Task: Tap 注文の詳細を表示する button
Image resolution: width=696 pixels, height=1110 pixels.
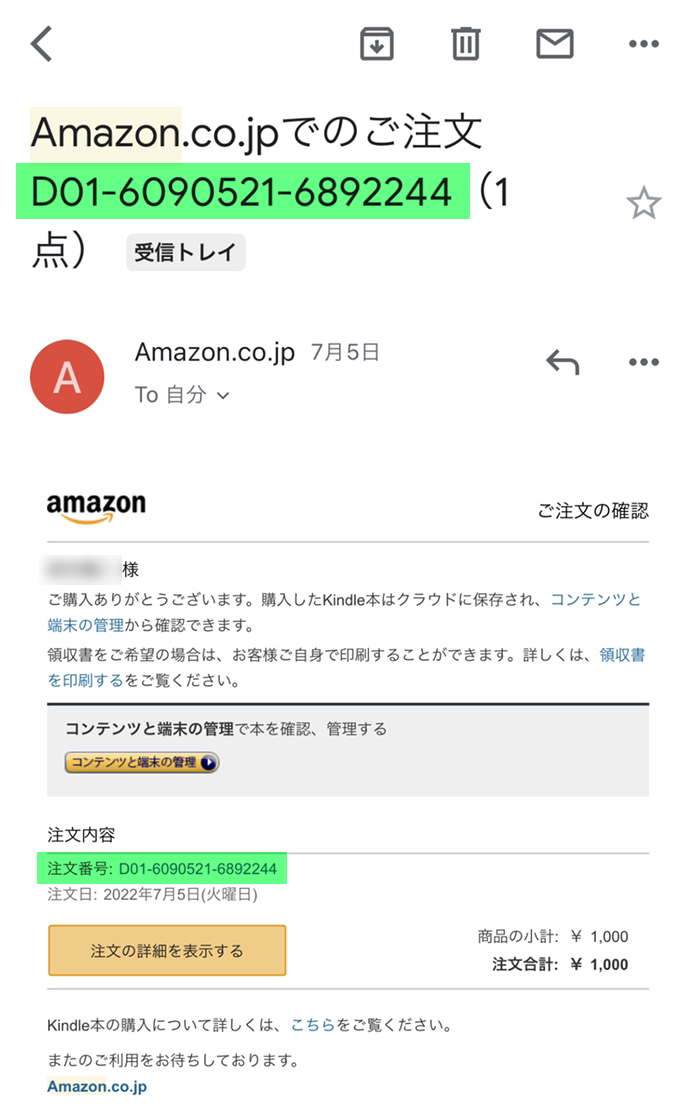Action: tap(167, 950)
